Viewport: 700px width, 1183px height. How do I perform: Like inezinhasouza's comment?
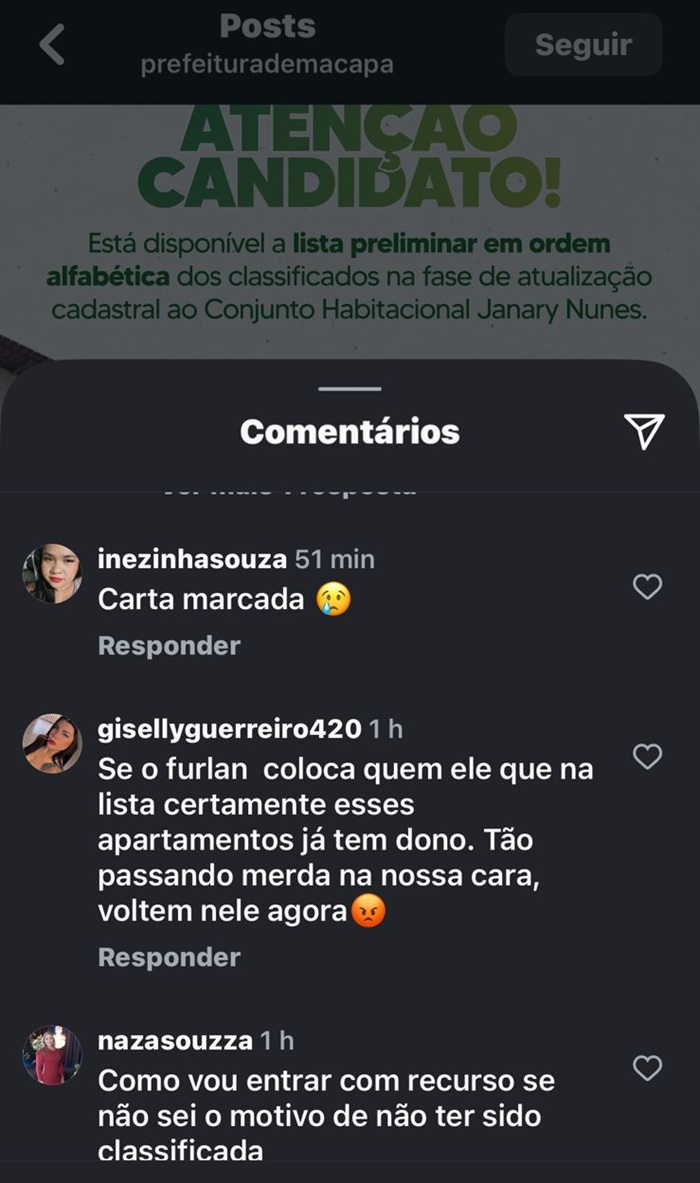[x=648, y=587]
